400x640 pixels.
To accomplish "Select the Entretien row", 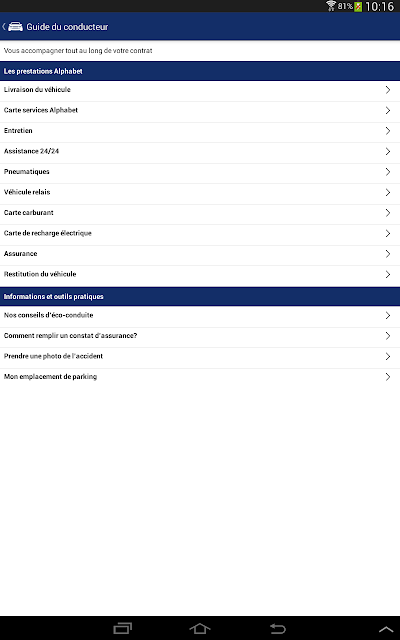I will pos(200,131).
